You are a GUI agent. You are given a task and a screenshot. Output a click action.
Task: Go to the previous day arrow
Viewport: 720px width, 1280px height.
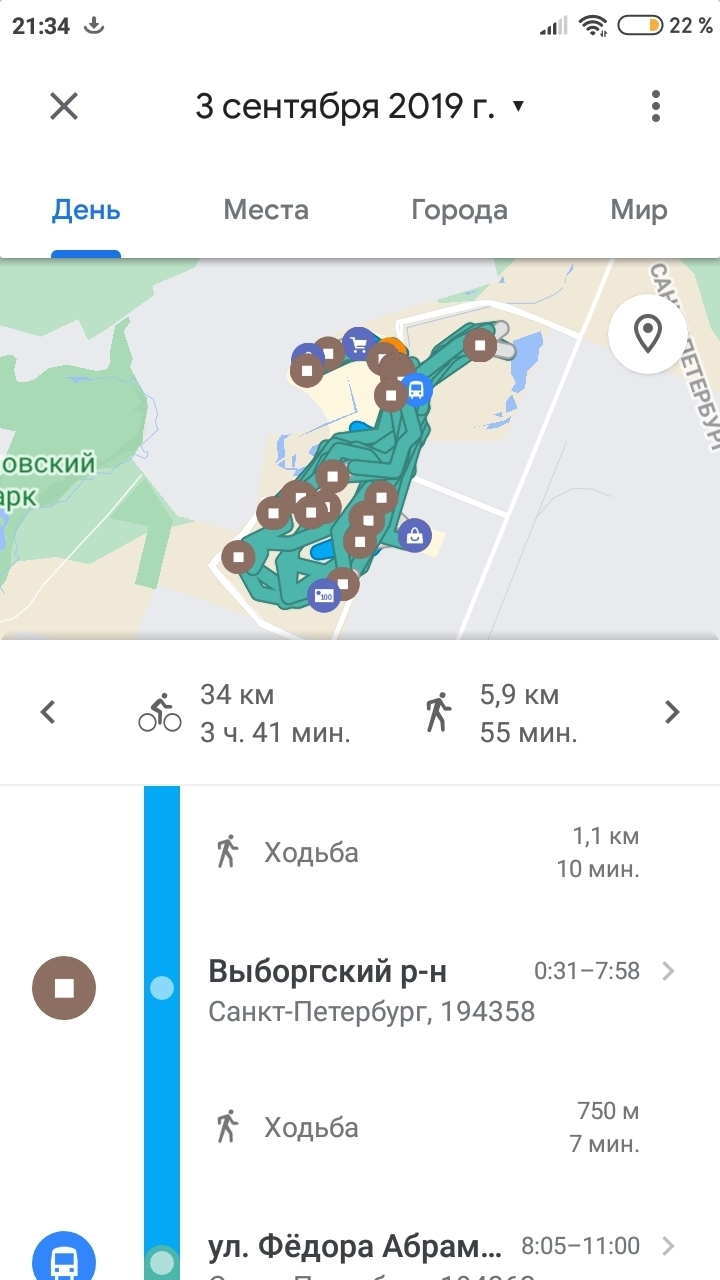point(48,713)
